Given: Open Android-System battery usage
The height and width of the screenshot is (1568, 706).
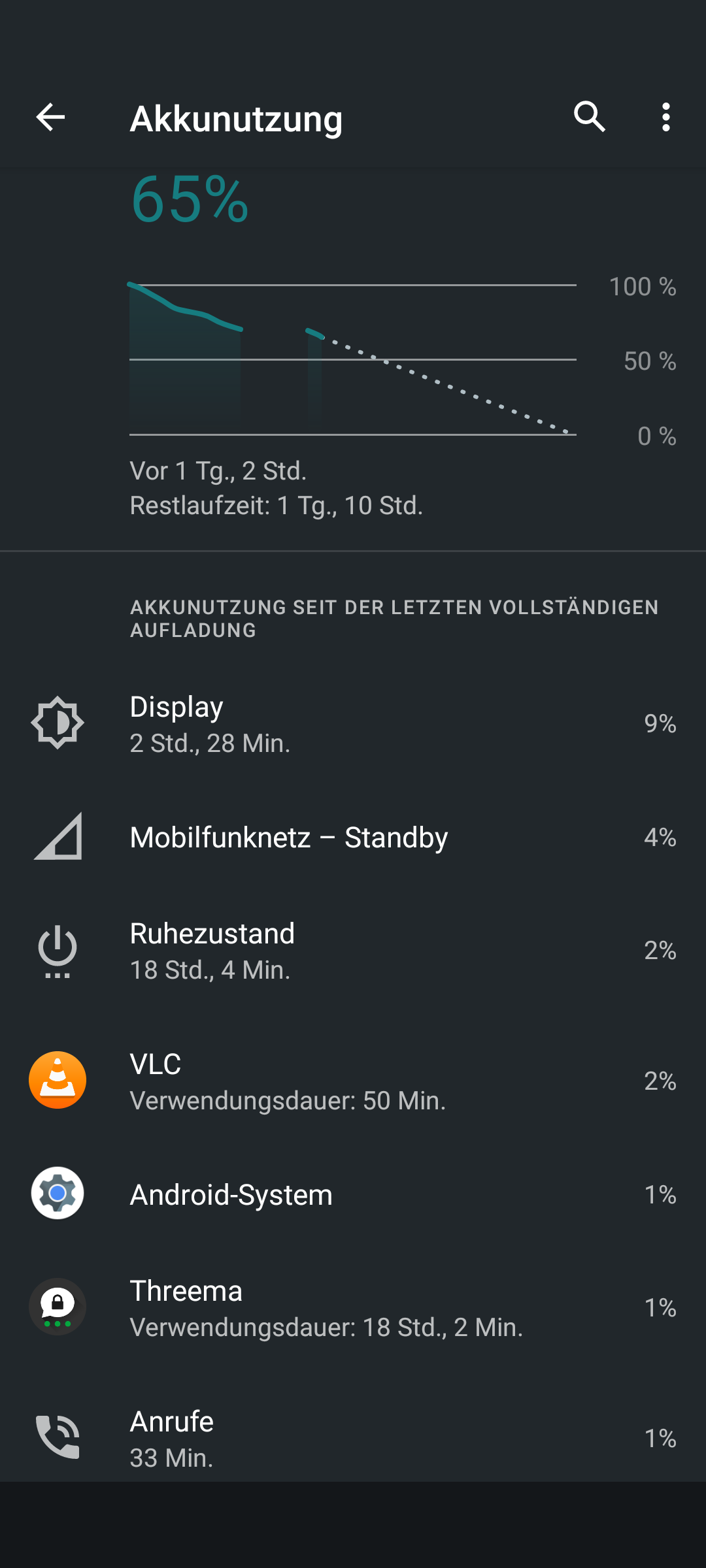Looking at the screenshot, I should pyautogui.click(x=353, y=1194).
